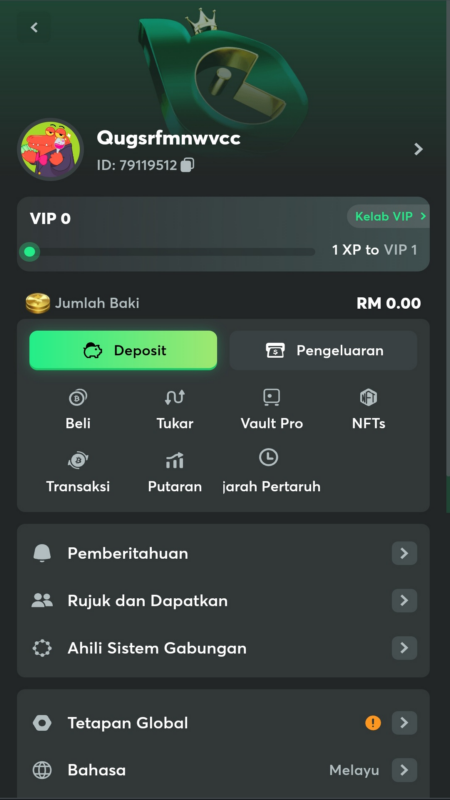Open Pengeluaran withdrawal
Screen dimensions: 450x800
323,351
